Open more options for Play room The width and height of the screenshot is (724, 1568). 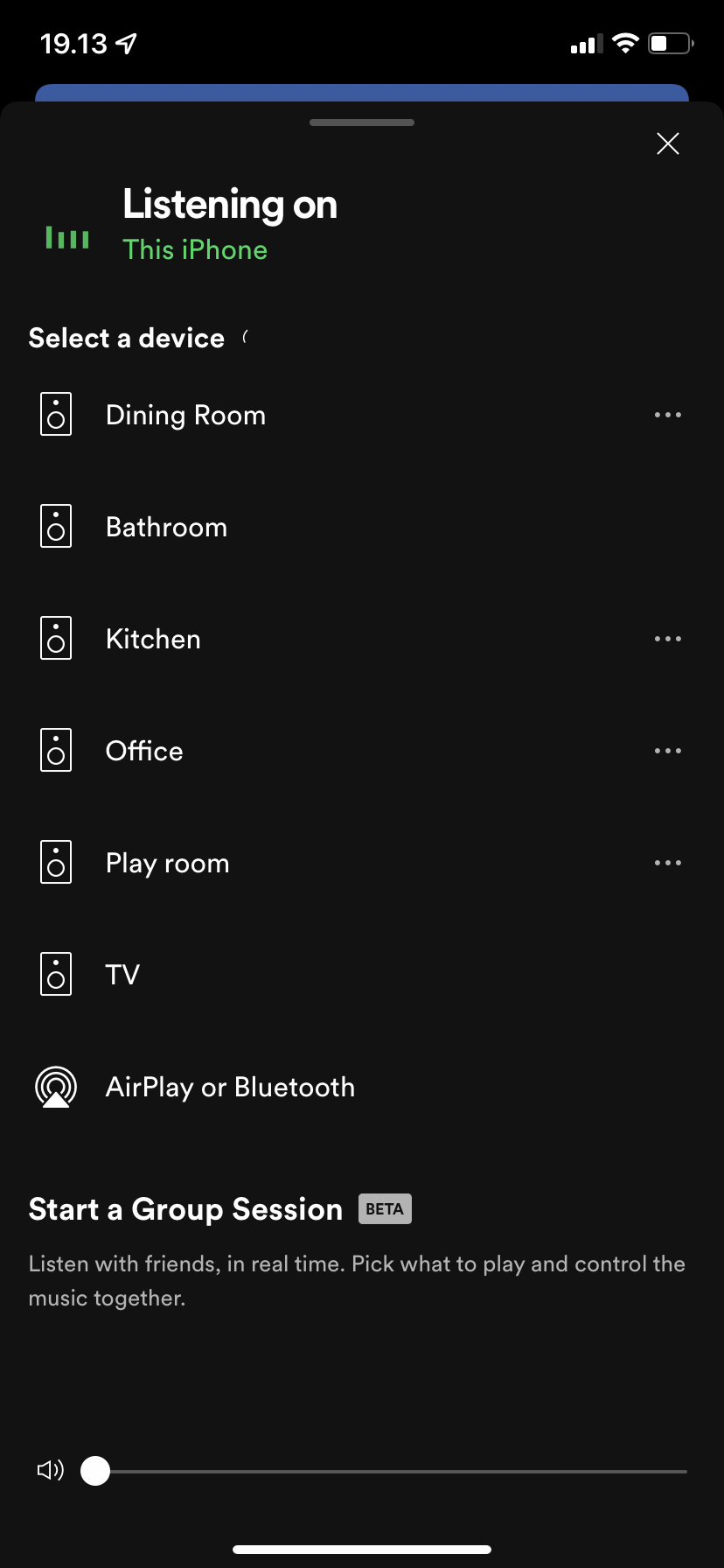pos(668,863)
